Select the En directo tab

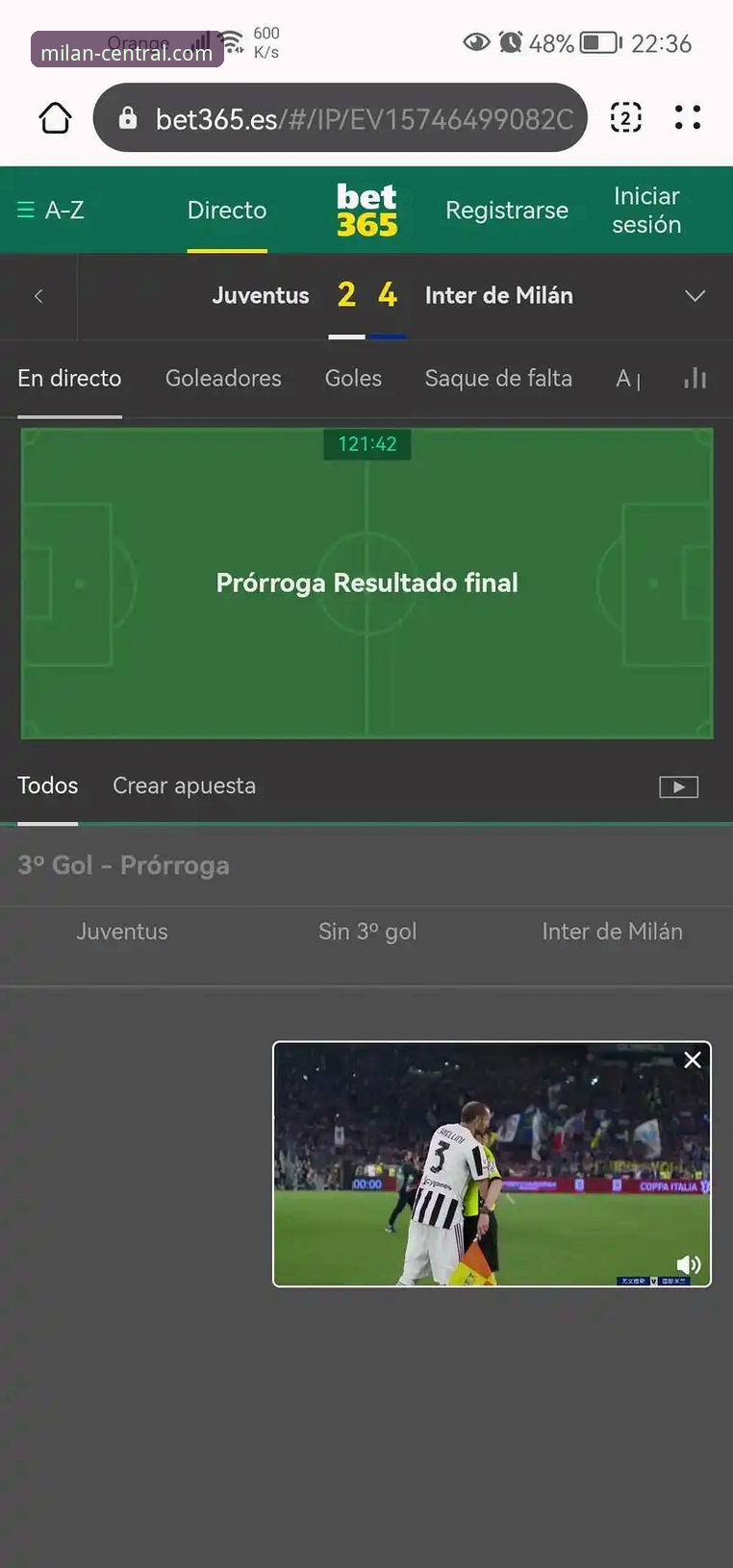[x=69, y=379]
